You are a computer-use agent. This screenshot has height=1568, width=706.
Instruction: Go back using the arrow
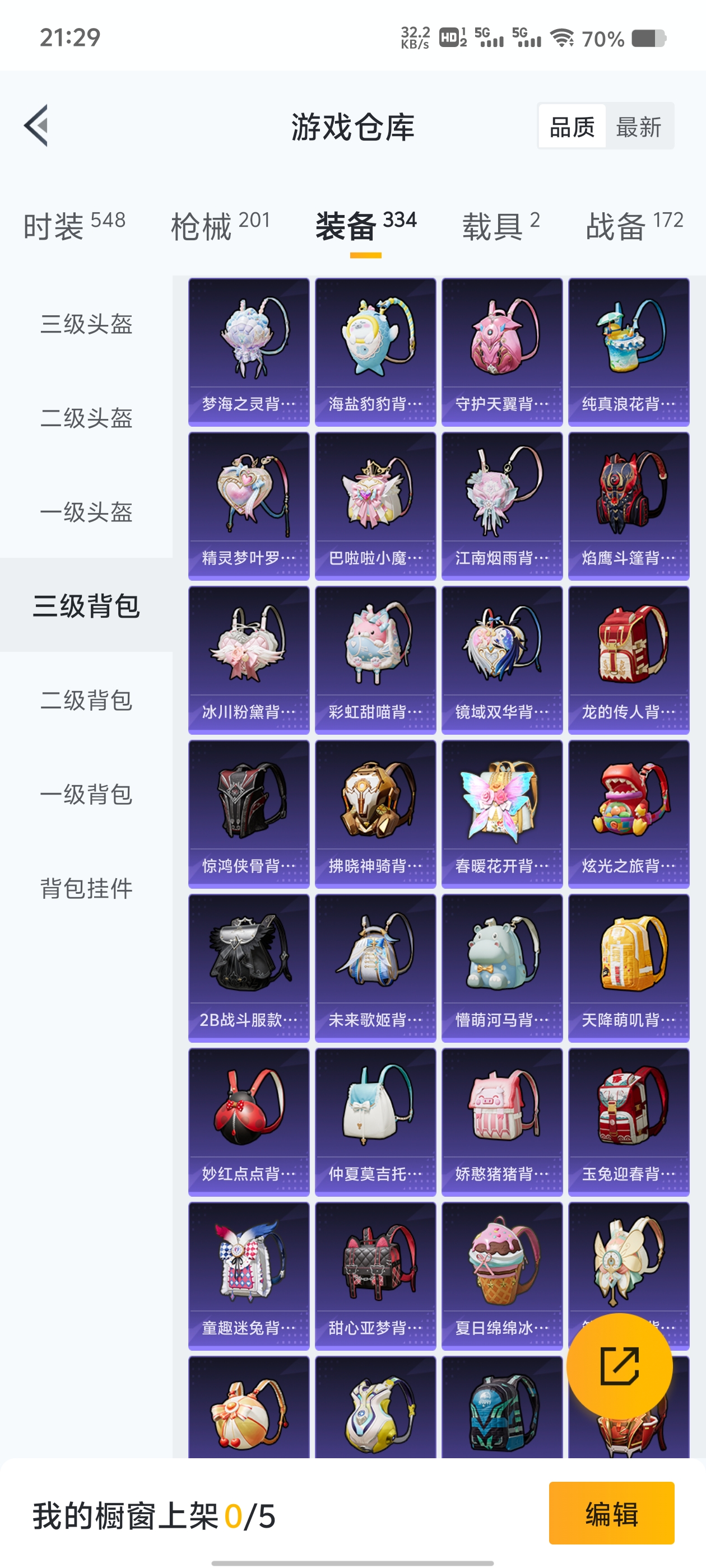click(36, 126)
